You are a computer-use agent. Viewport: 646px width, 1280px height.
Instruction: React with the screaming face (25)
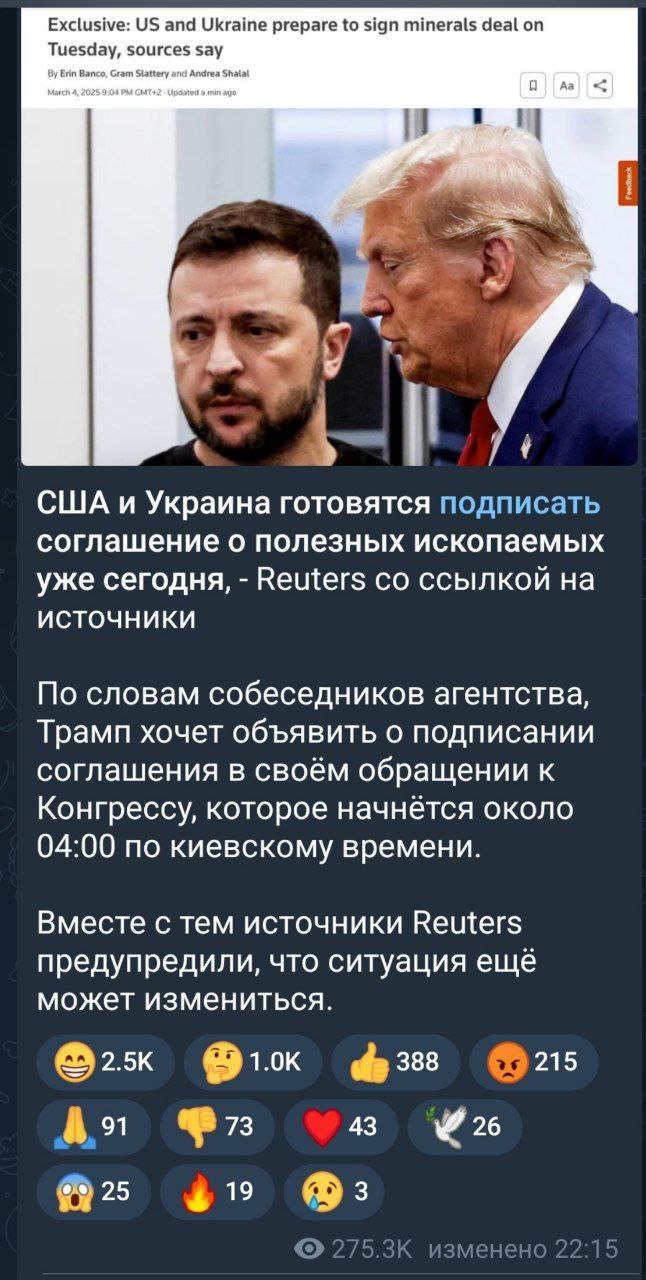click(x=92, y=1192)
